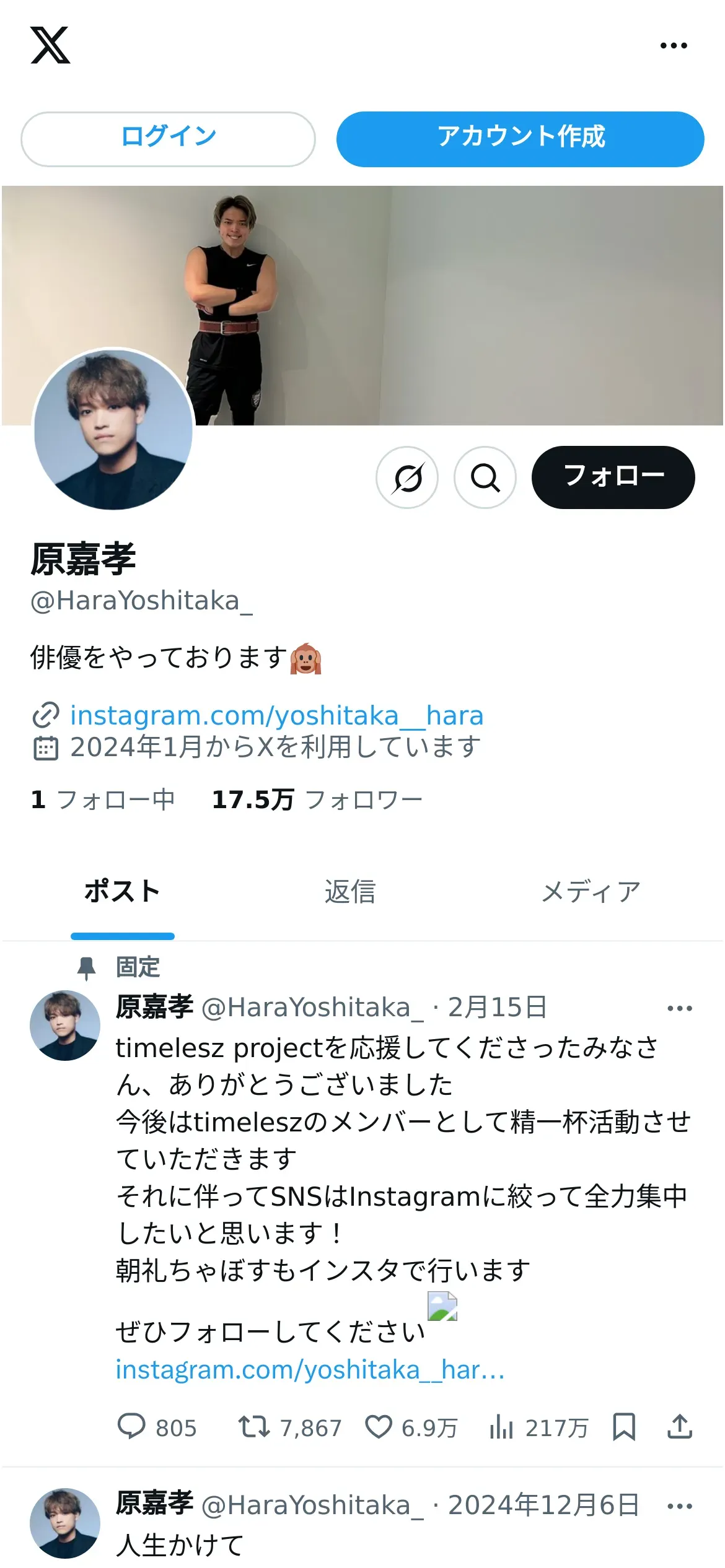Open more options on the 2024年12月6日 post
The width and height of the screenshot is (725, 1568).
click(x=680, y=1506)
